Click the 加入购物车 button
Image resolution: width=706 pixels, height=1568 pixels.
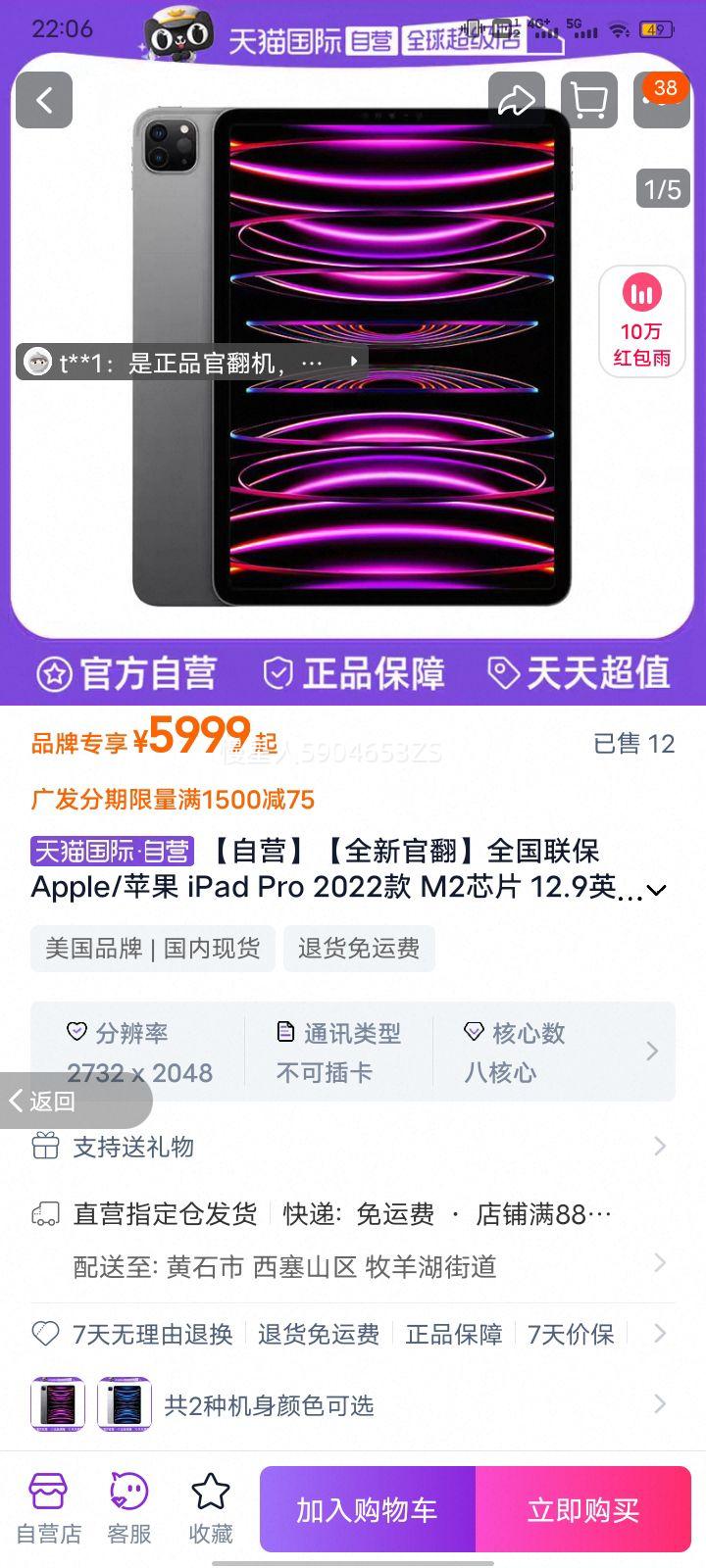[366, 1509]
